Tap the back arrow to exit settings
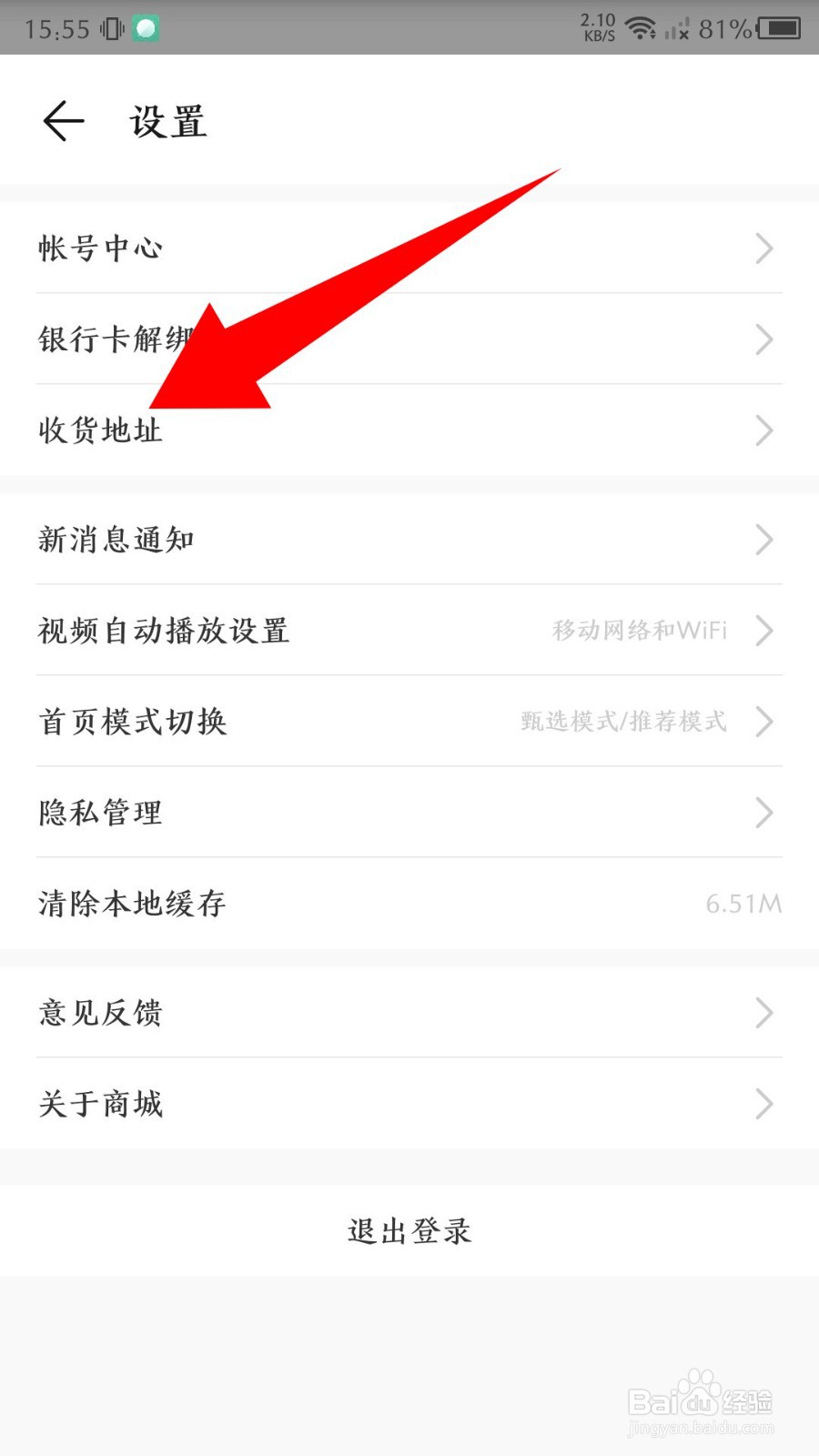 62,120
